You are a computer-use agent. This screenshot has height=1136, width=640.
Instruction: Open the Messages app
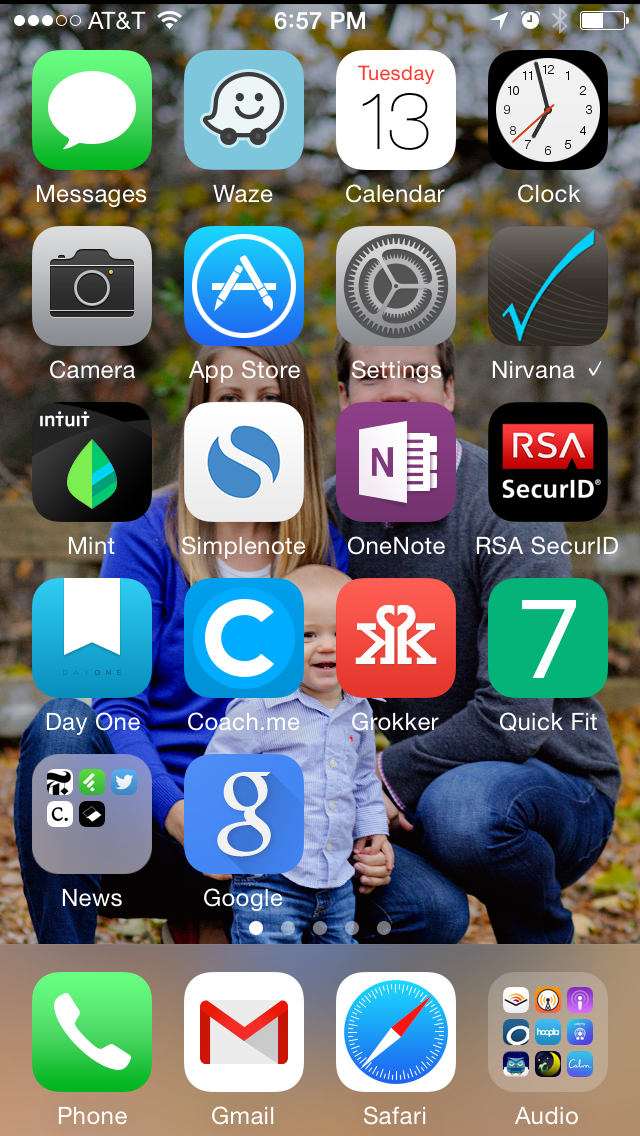[x=92, y=110]
